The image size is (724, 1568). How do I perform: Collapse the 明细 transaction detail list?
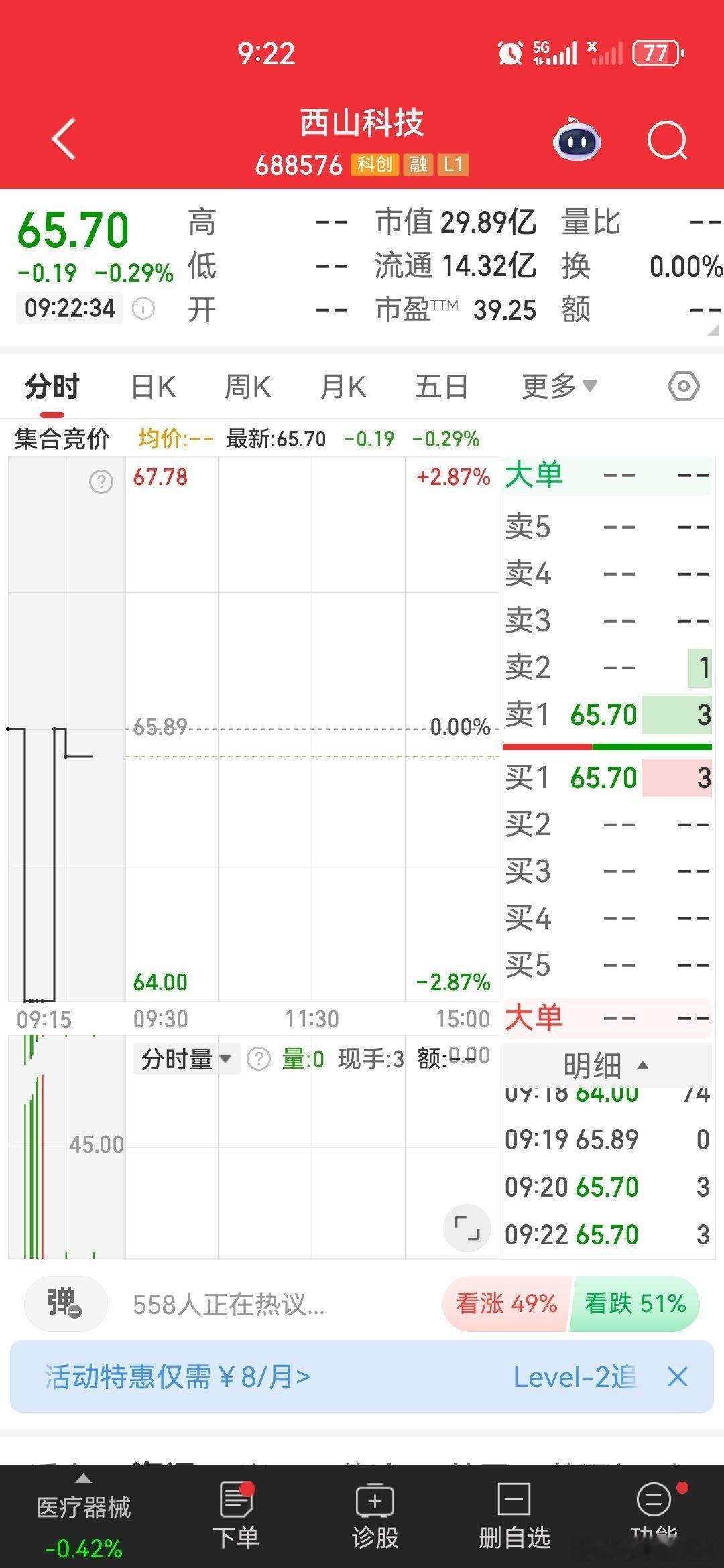[x=603, y=1065]
